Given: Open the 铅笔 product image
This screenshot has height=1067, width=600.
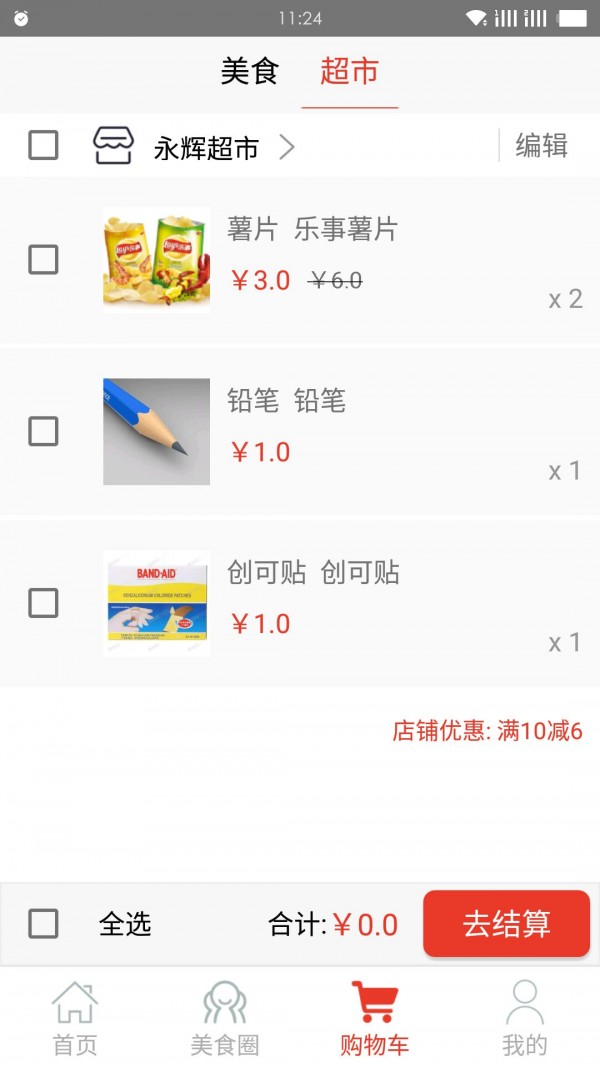Looking at the screenshot, I should coord(156,432).
